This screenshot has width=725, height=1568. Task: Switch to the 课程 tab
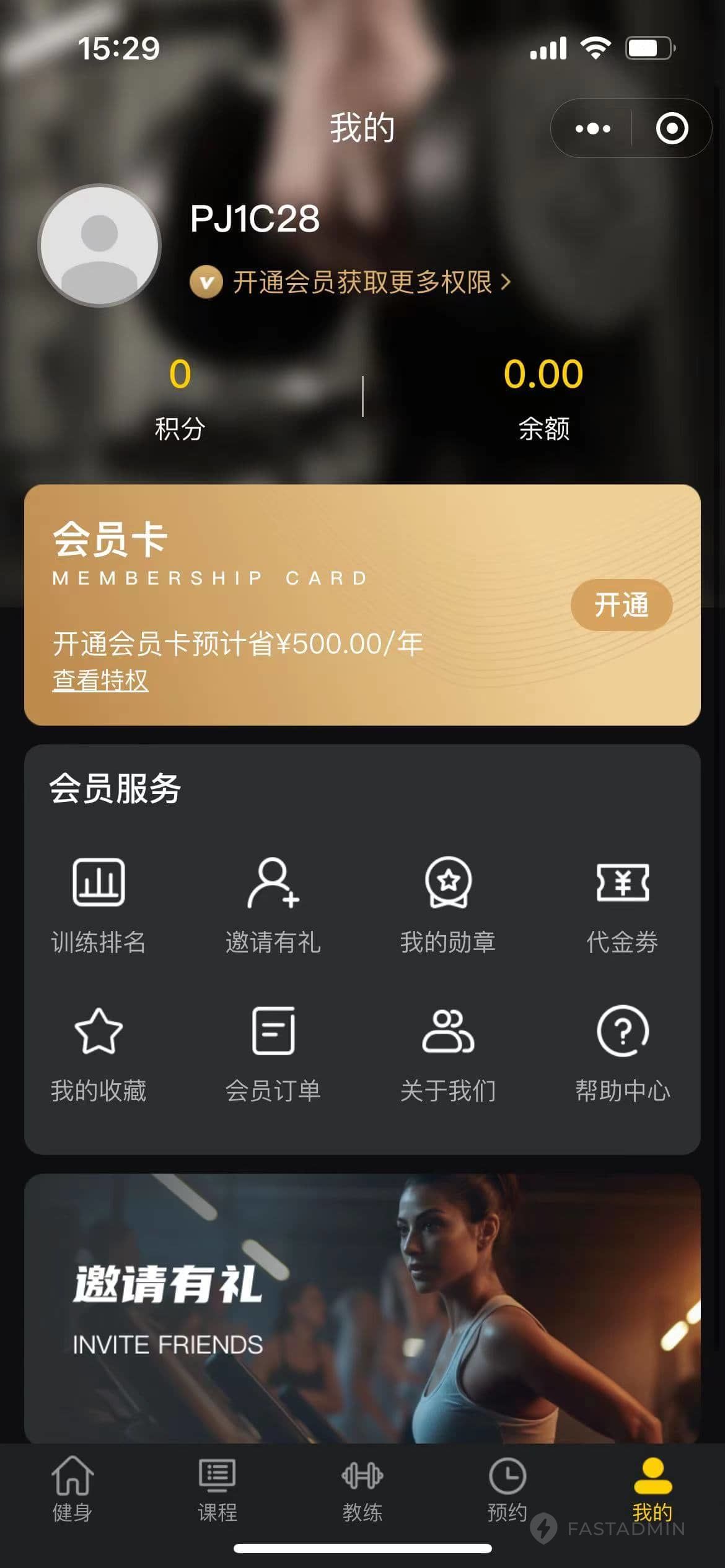tap(217, 1489)
